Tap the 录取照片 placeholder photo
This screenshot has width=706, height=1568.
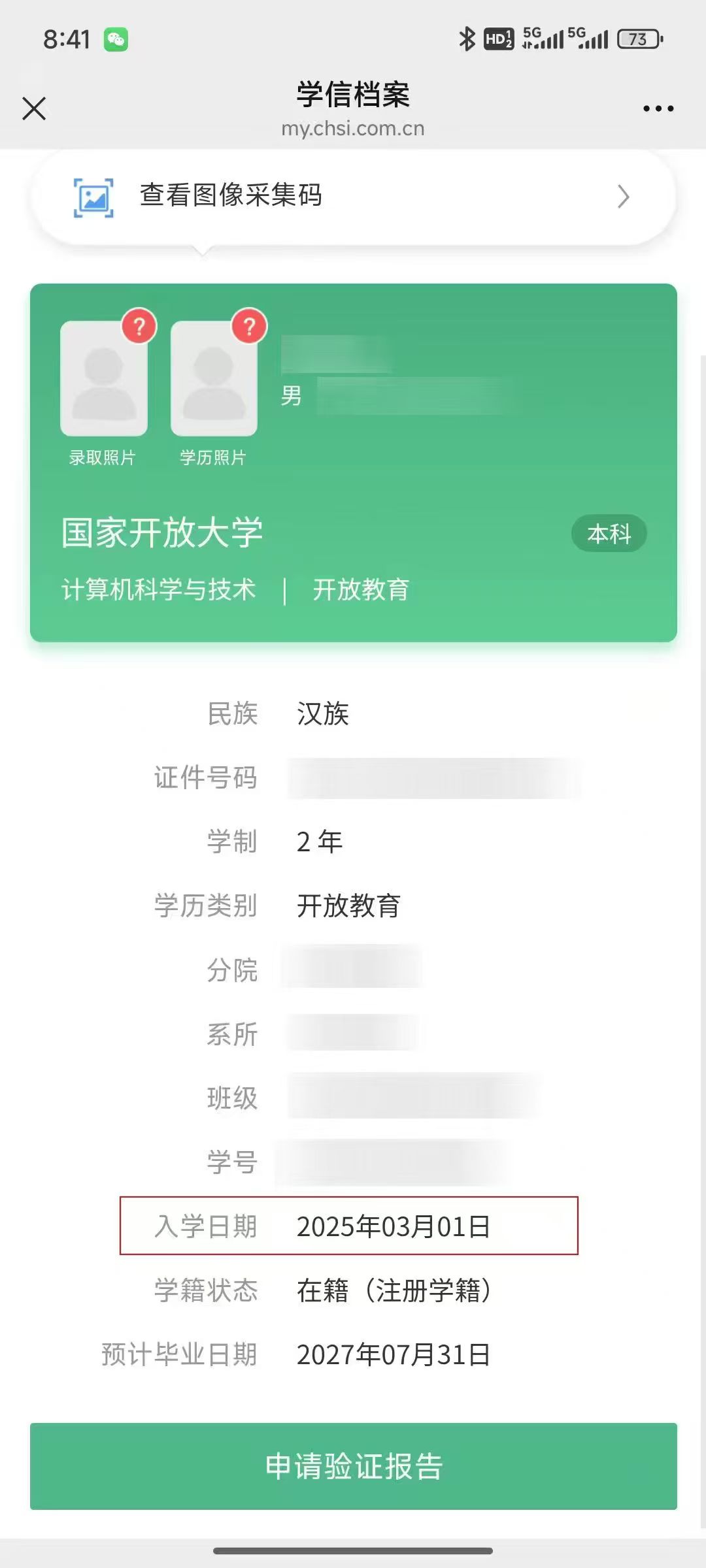[104, 378]
